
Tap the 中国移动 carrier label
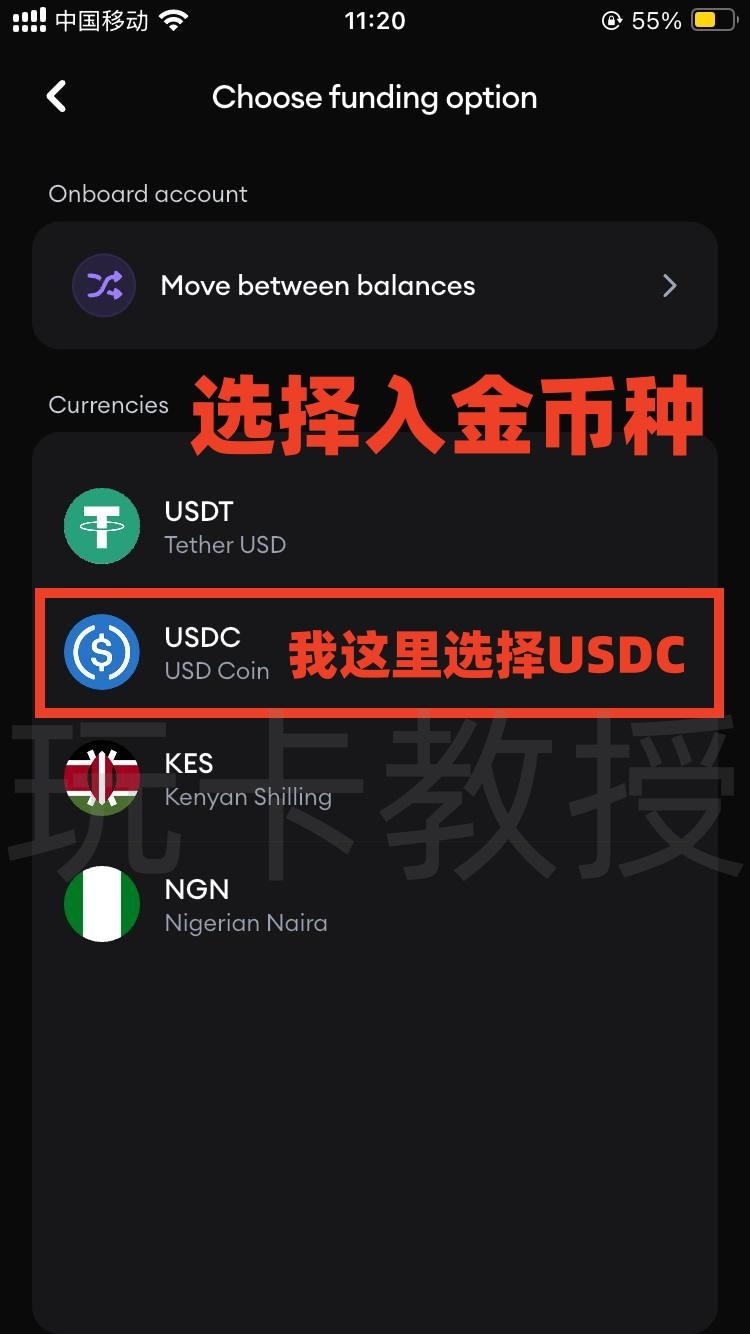coord(101,20)
